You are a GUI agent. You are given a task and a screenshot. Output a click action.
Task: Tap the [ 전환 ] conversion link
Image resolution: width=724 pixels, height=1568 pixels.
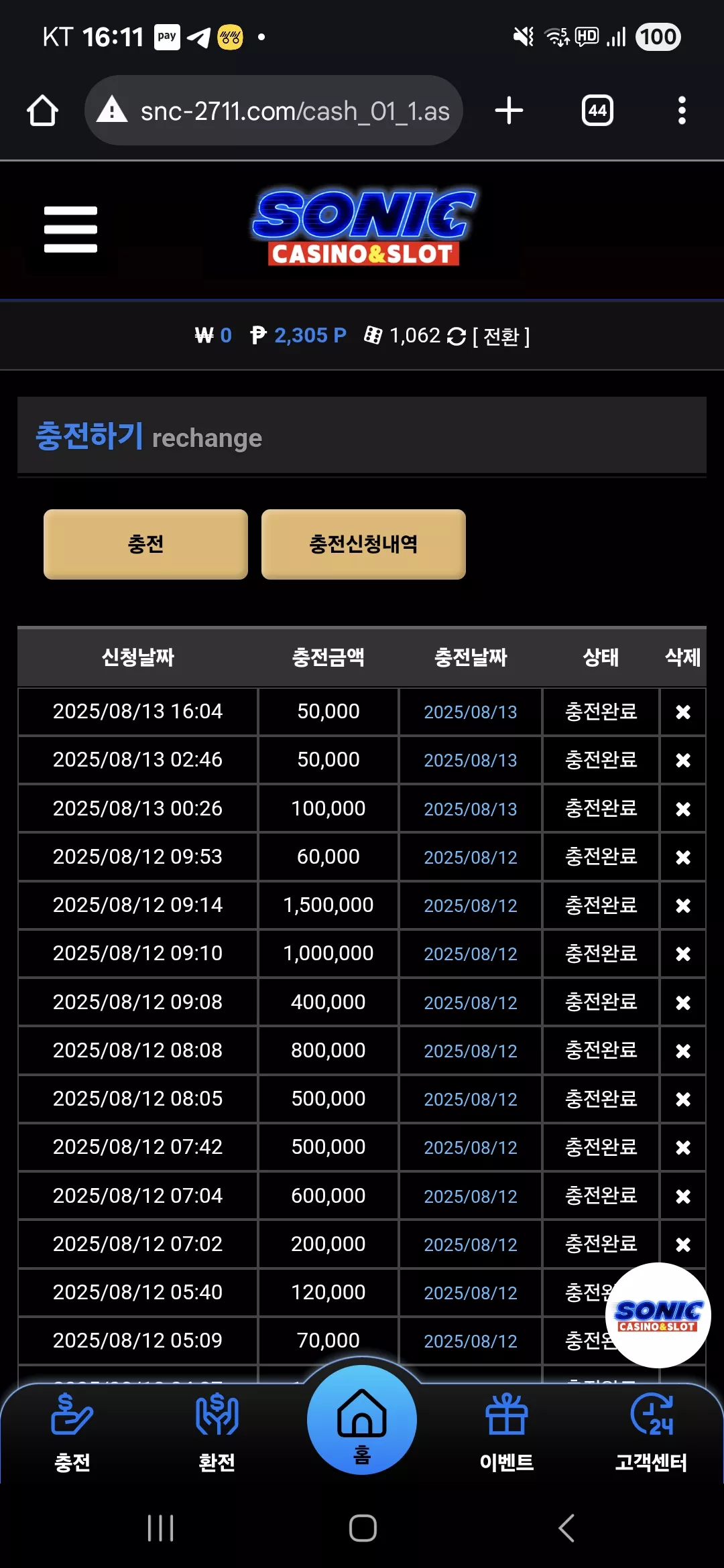[501, 336]
